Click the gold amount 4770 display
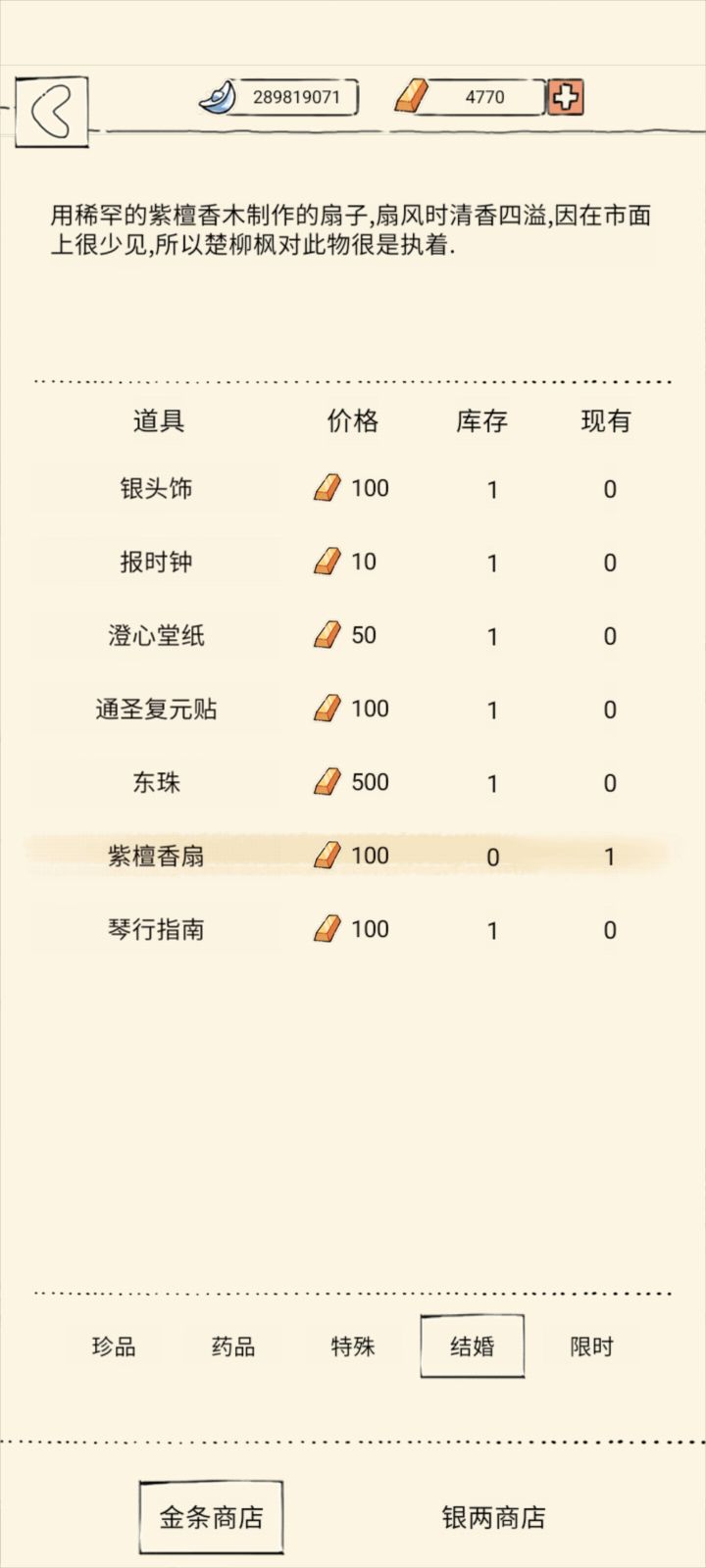 480,96
